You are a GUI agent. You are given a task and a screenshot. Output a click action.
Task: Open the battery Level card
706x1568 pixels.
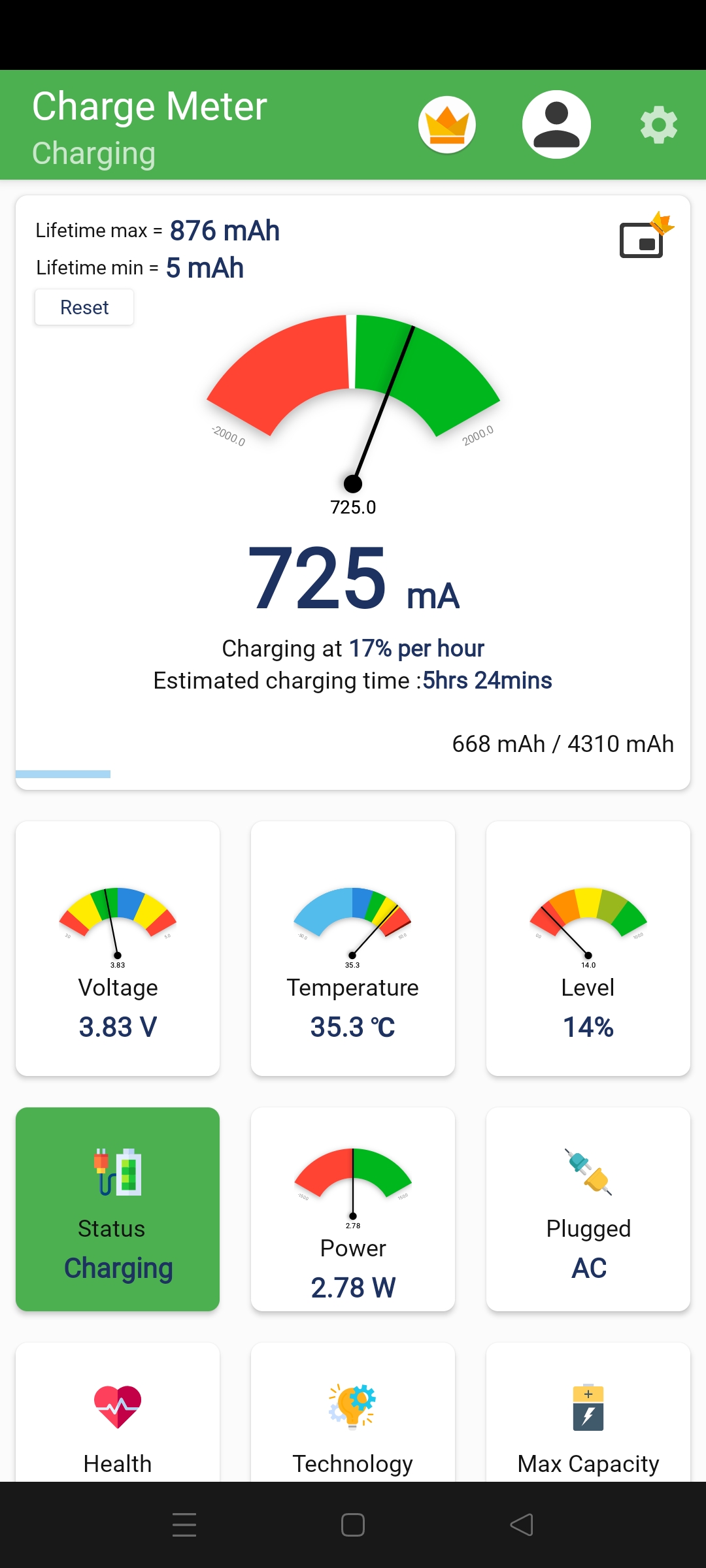(588, 948)
